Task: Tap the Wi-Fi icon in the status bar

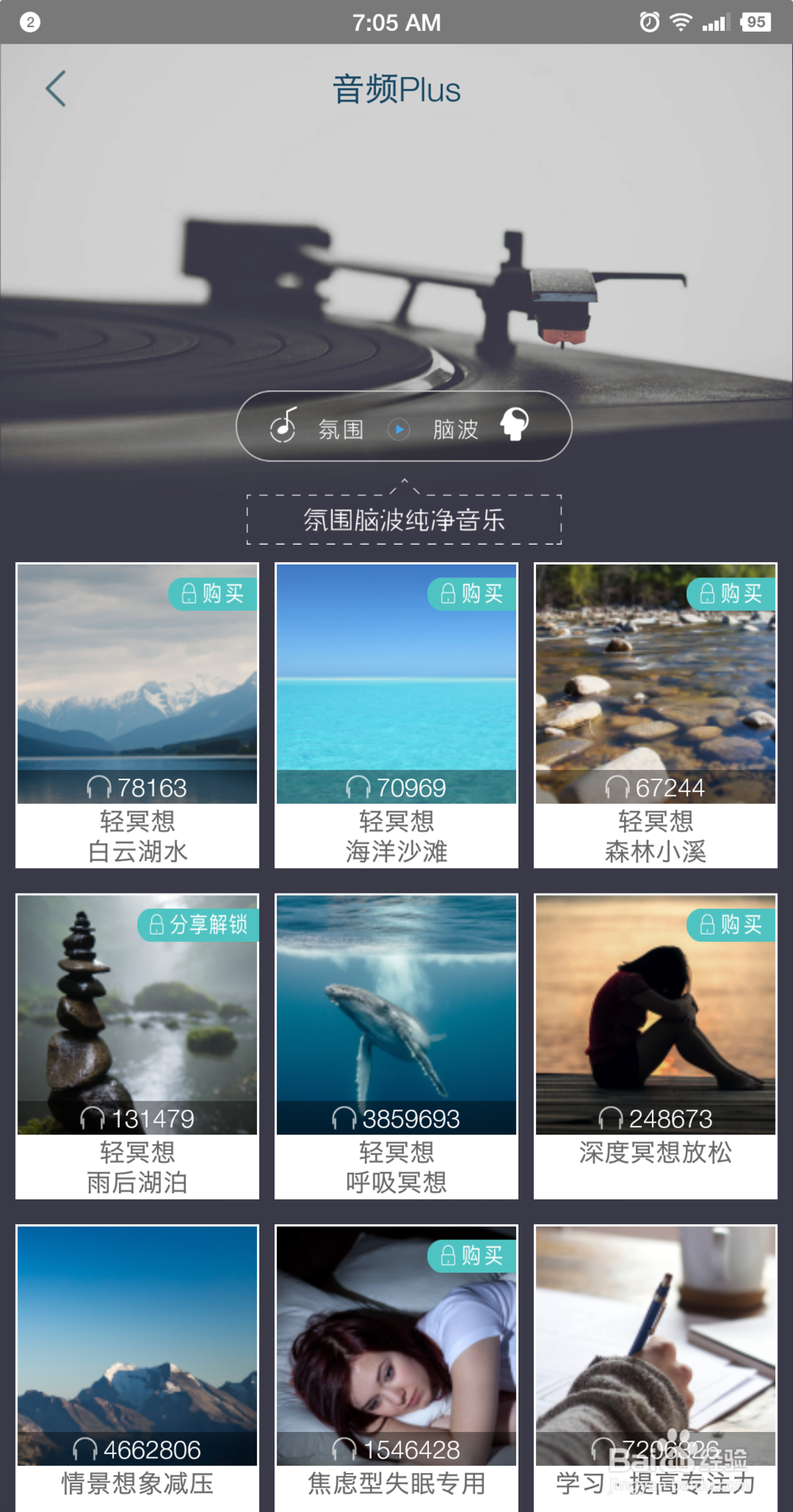Action: pos(682,21)
